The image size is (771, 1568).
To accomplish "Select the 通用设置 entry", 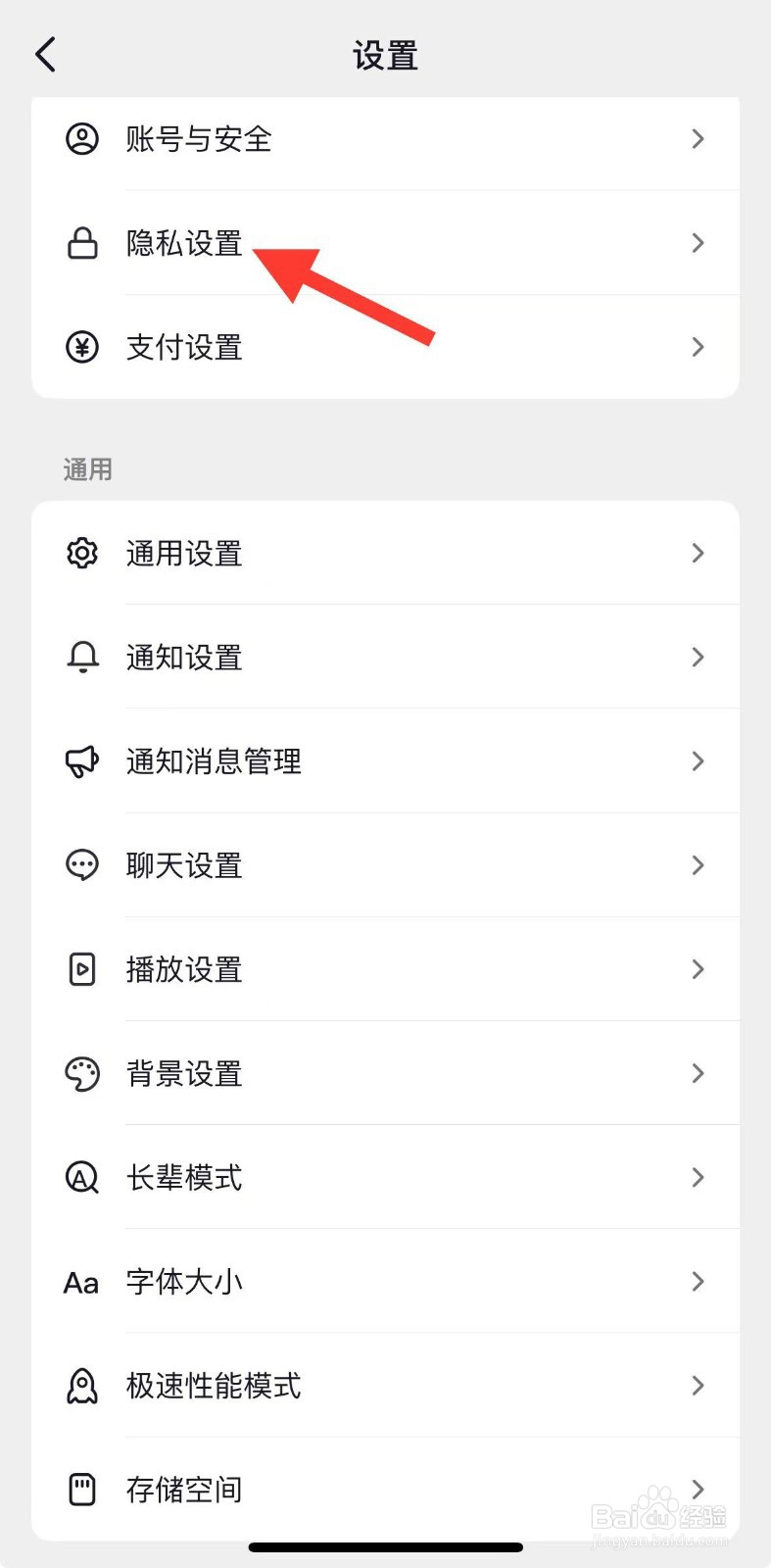I will pyautogui.click(x=386, y=553).
